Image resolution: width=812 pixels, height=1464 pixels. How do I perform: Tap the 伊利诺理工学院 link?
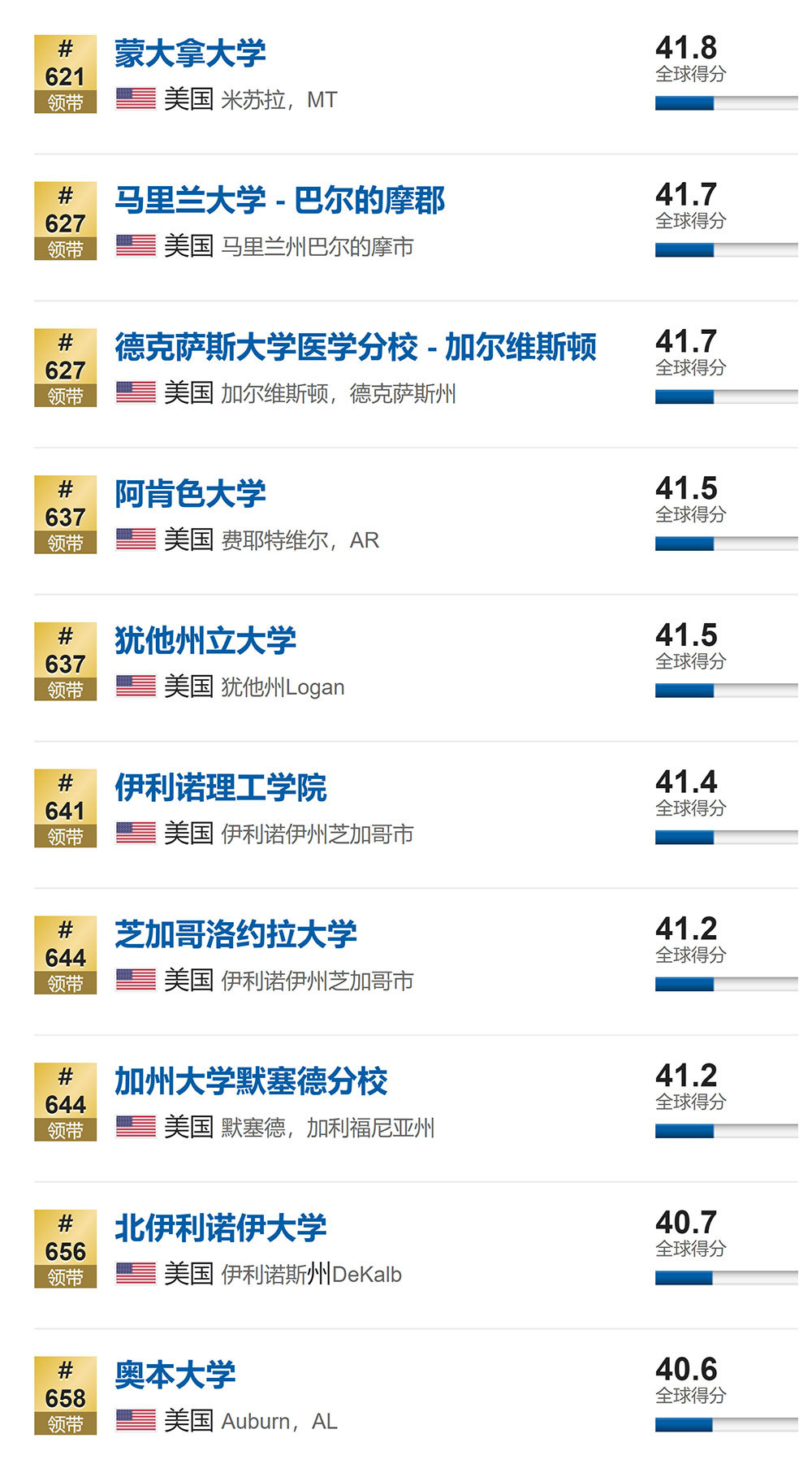[x=221, y=788]
